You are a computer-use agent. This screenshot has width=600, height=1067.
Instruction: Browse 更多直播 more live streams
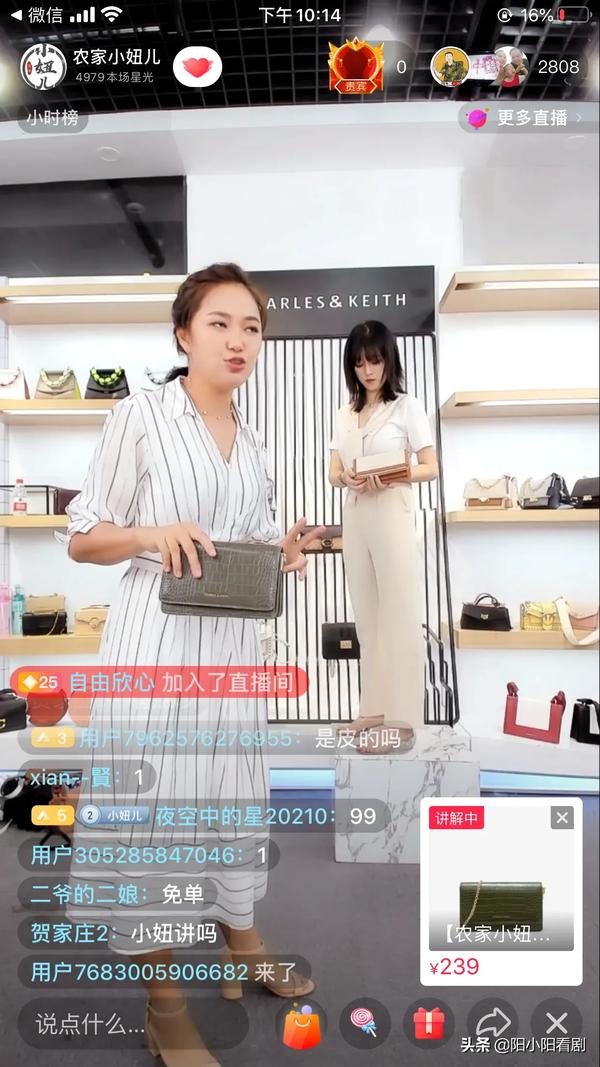pos(523,117)
